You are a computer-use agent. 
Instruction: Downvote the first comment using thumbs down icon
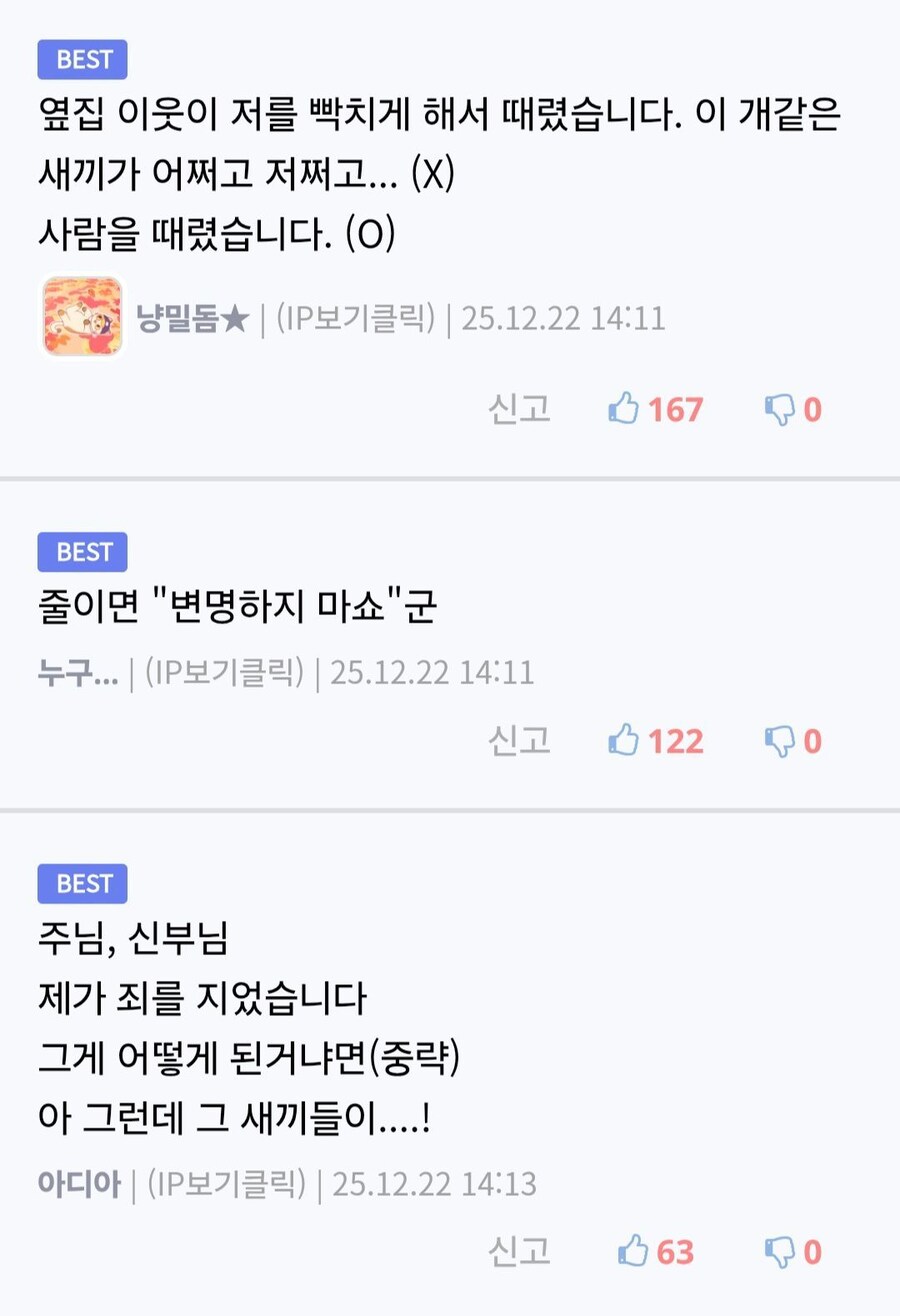point(780,408)
